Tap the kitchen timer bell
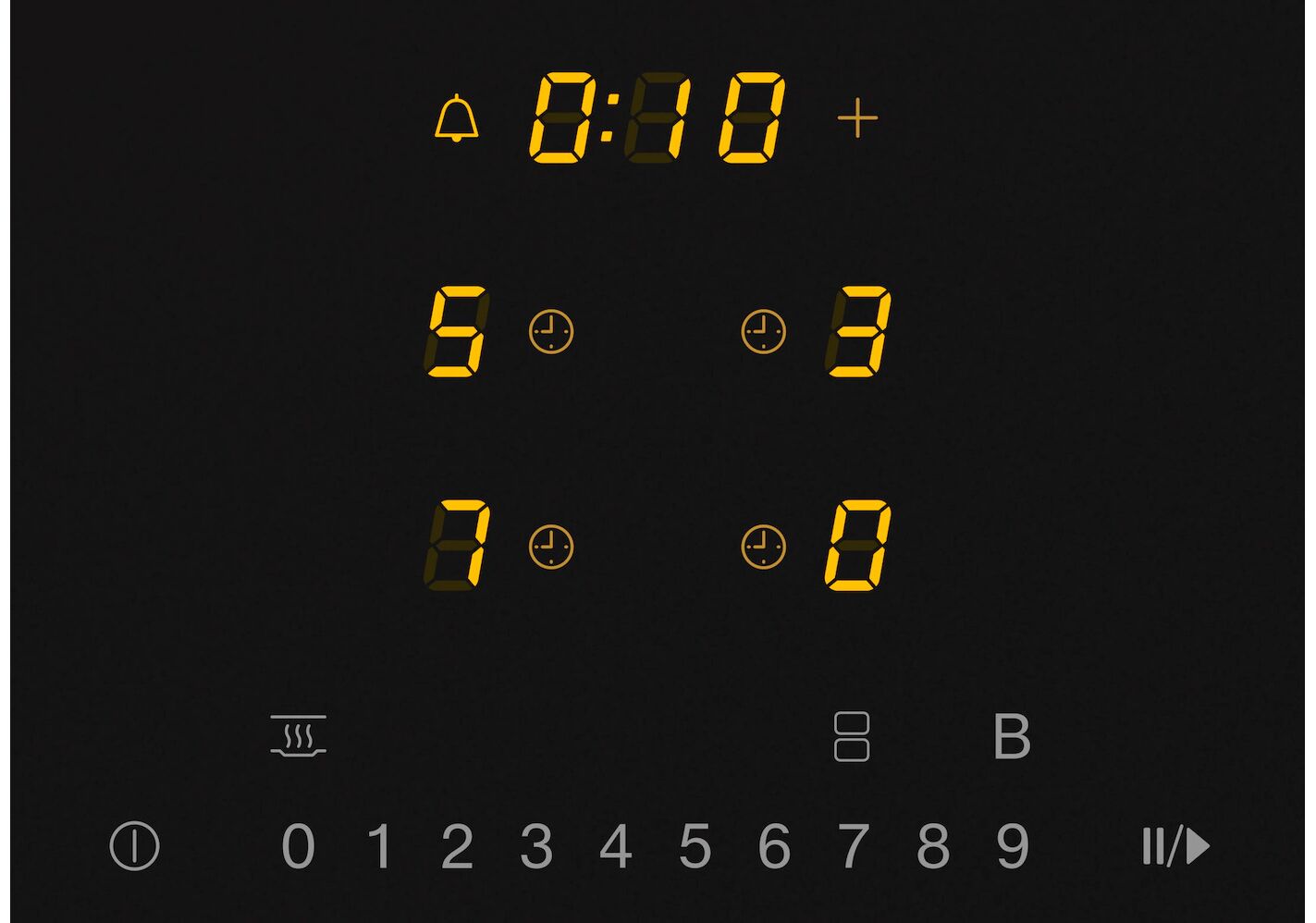The width and height of the screenshot is (1316, 923). click(x=457, y=118)
